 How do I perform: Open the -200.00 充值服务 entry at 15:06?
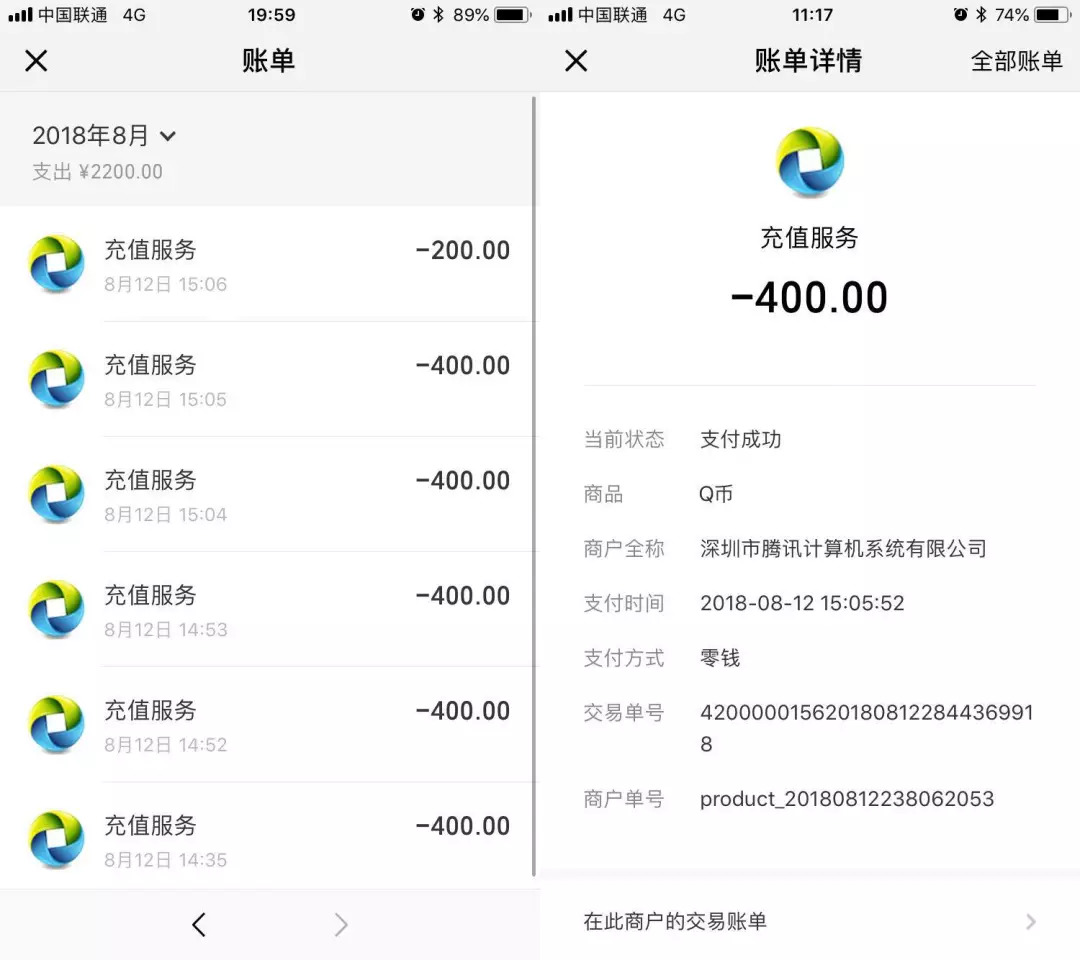(x=268, y=265)
